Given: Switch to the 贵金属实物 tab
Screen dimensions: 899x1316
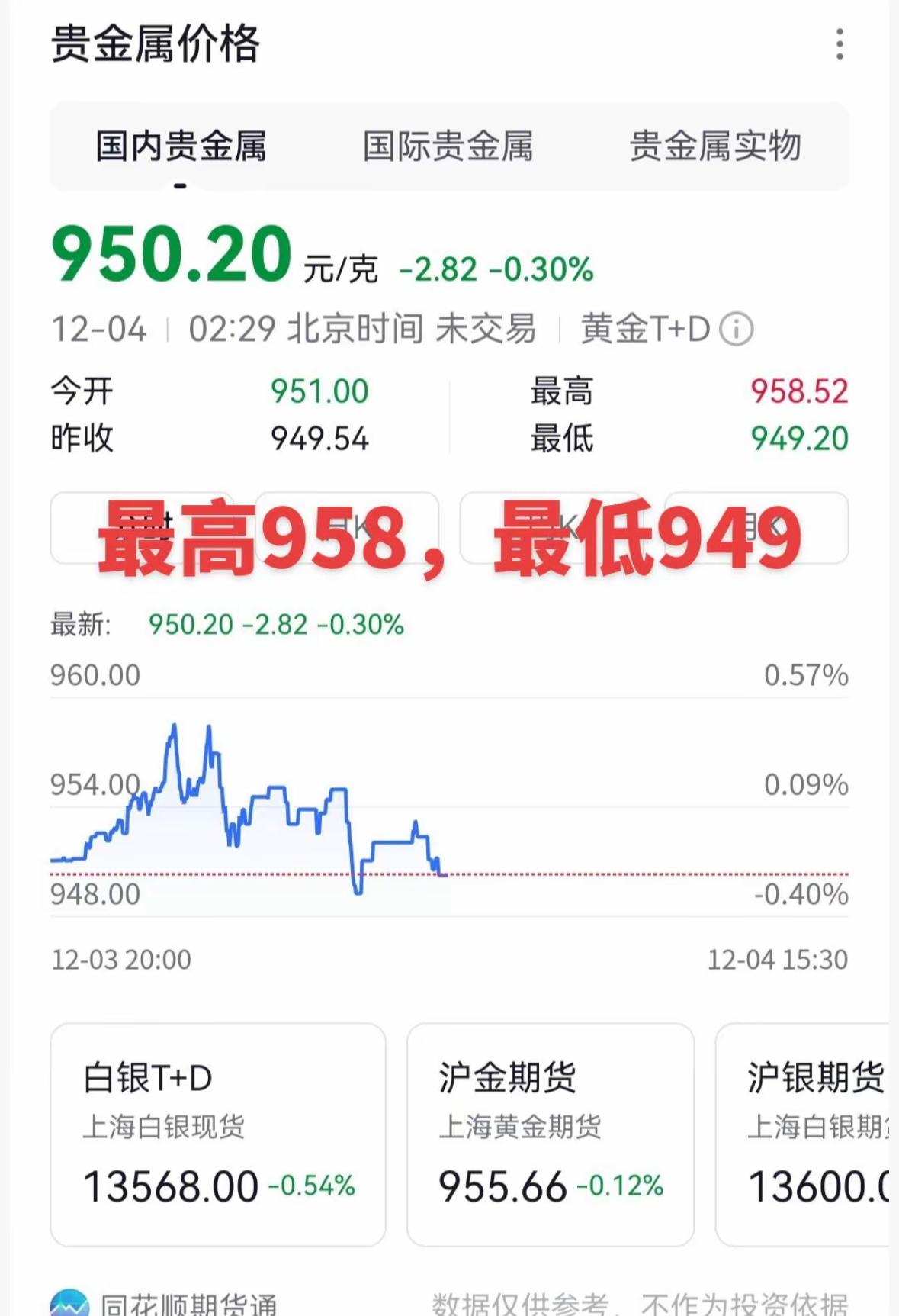Looking at the screenshot, I should [715, 149].
